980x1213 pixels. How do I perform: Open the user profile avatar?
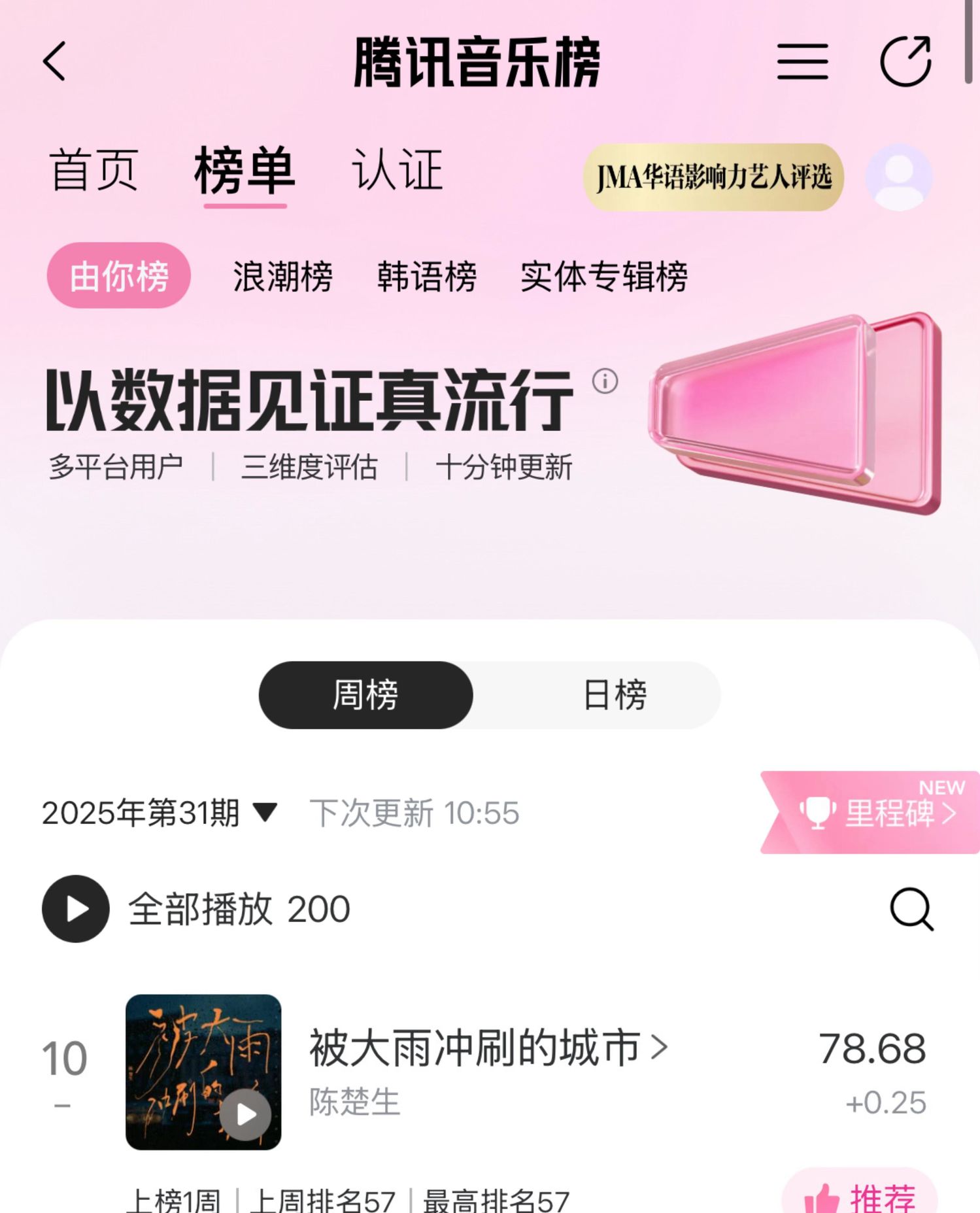(898, 177)
